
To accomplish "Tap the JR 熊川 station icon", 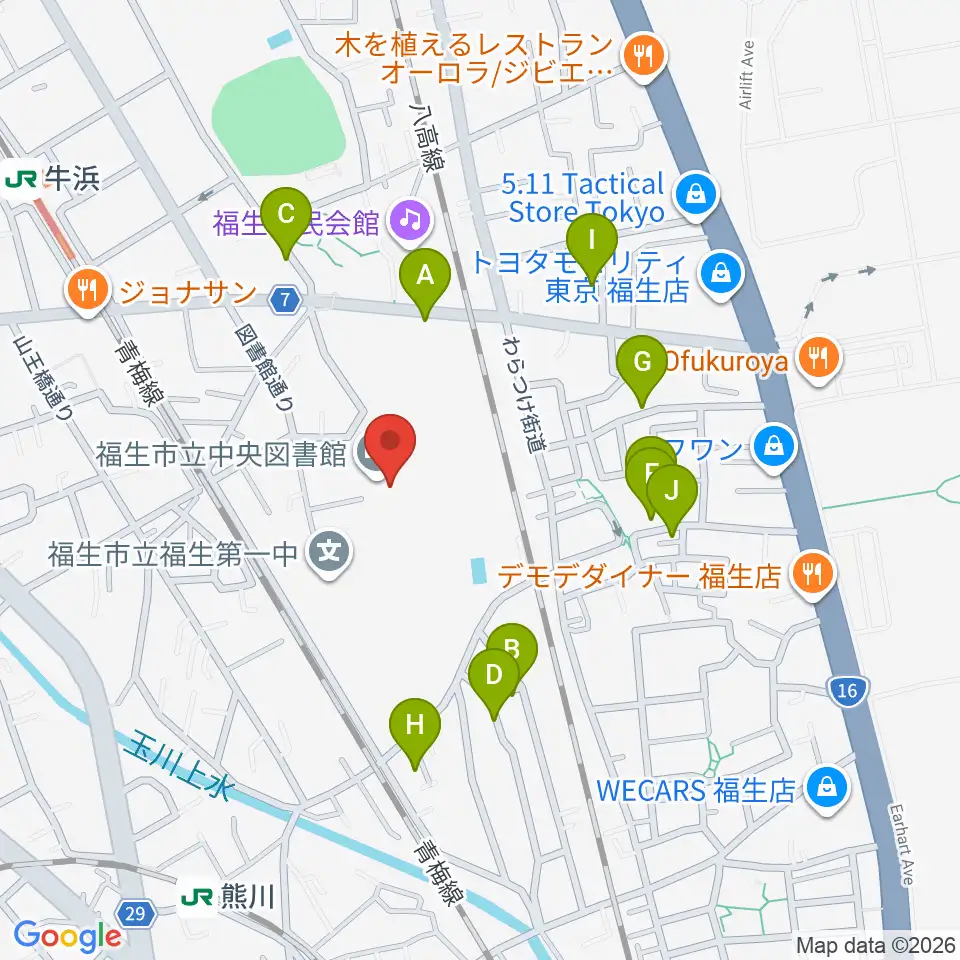I will pyautogui.click(x=197, y=898).
